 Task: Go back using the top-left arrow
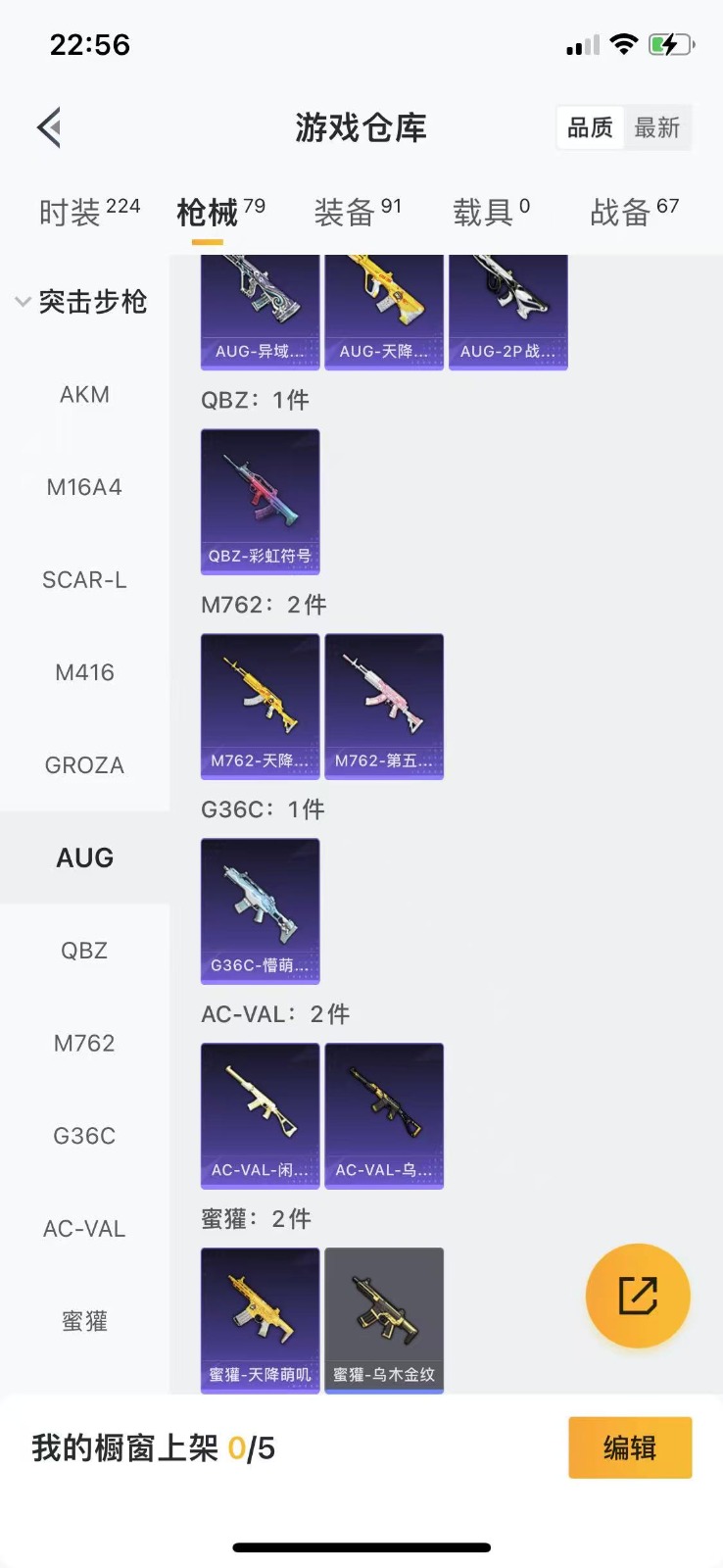tap(49, 127)
